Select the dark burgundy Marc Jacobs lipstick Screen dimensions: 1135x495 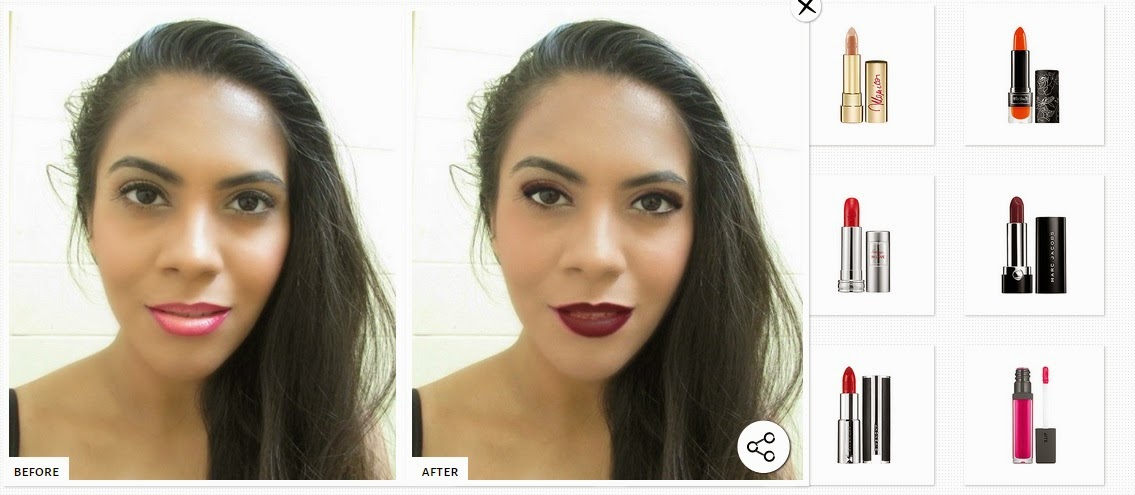1033,245
